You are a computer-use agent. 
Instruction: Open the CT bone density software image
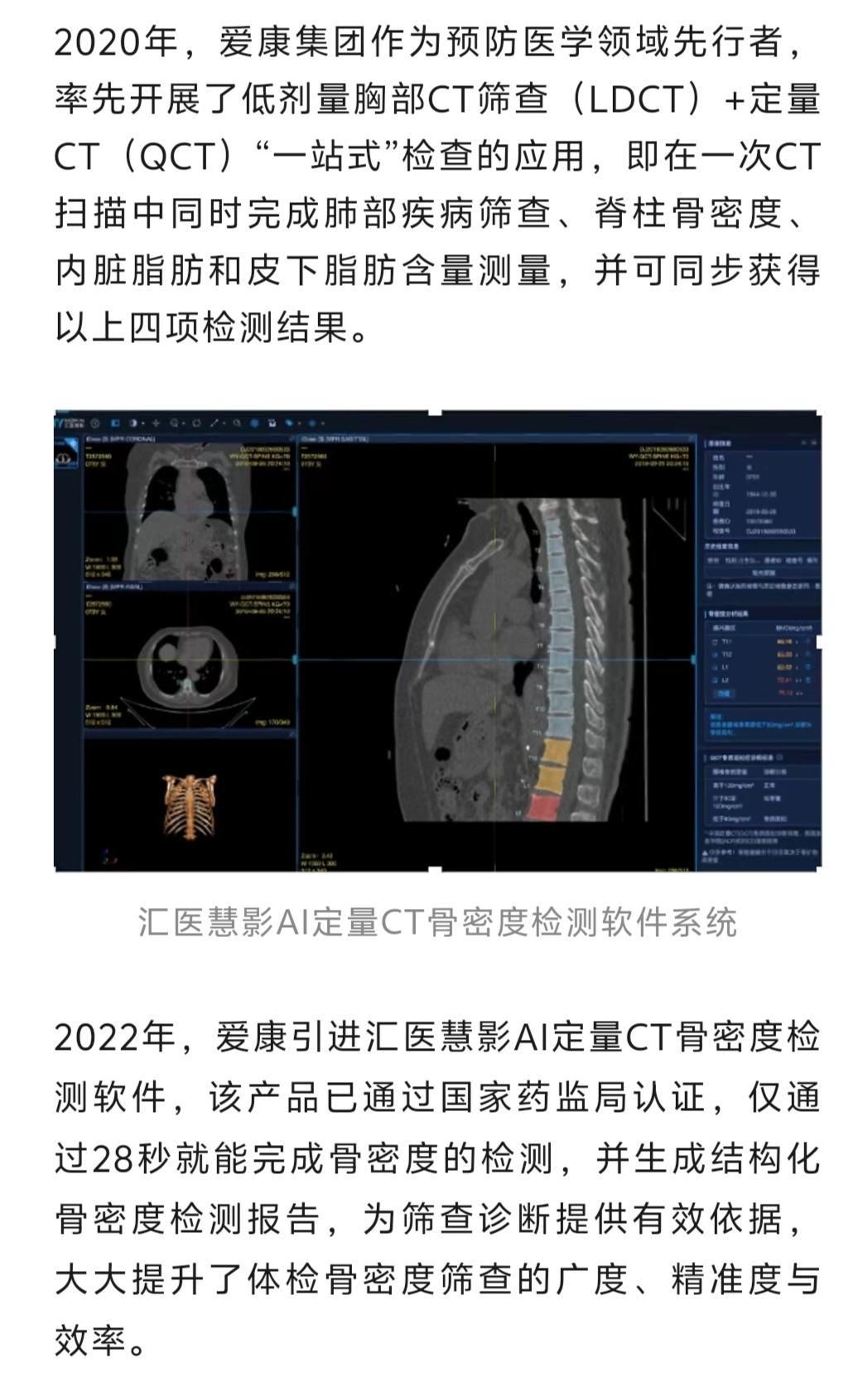[x=437, y=640]
